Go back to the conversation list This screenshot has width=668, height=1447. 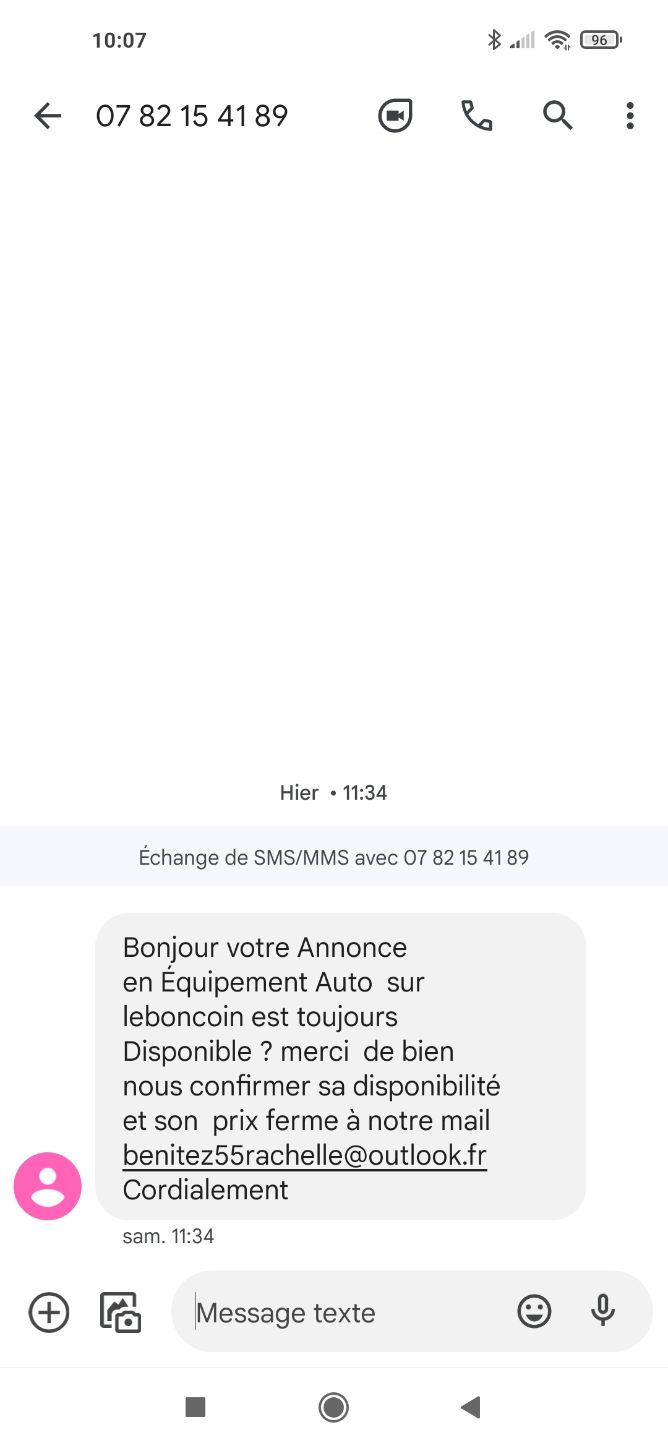[x=47, y=116]
